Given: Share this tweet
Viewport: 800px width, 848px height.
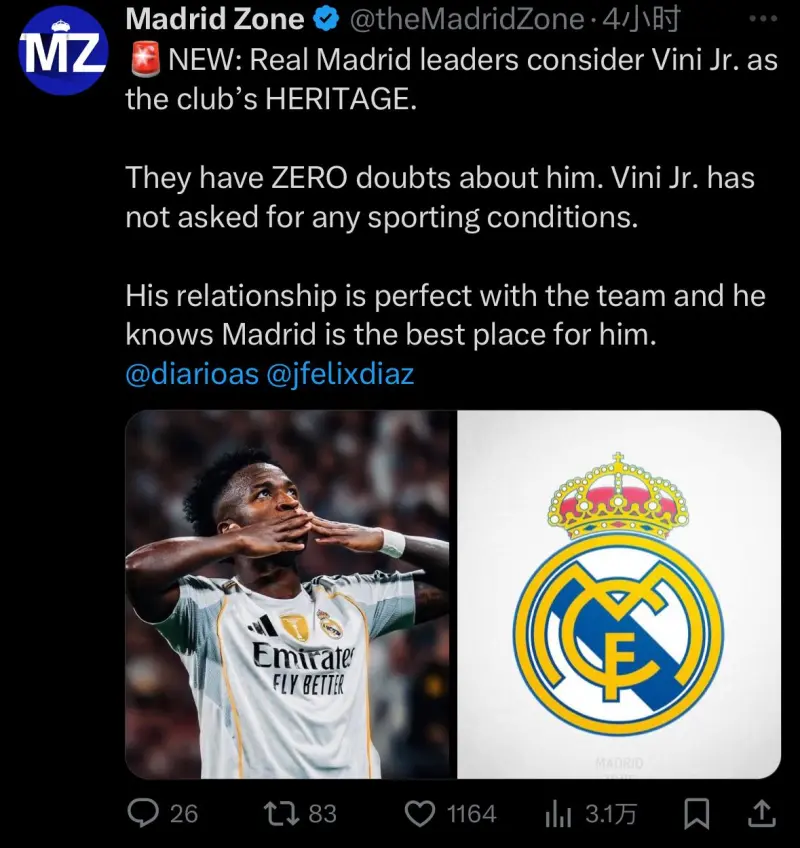Looking at the screenshot, I should click(x=760, y=814).
